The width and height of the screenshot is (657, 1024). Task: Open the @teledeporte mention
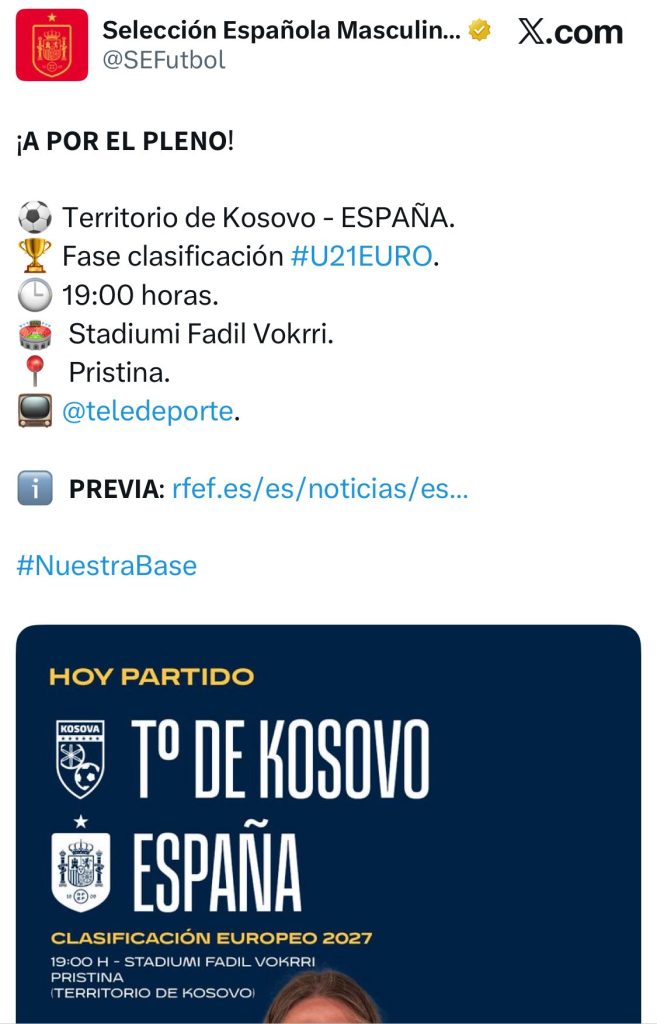(147, 411)
